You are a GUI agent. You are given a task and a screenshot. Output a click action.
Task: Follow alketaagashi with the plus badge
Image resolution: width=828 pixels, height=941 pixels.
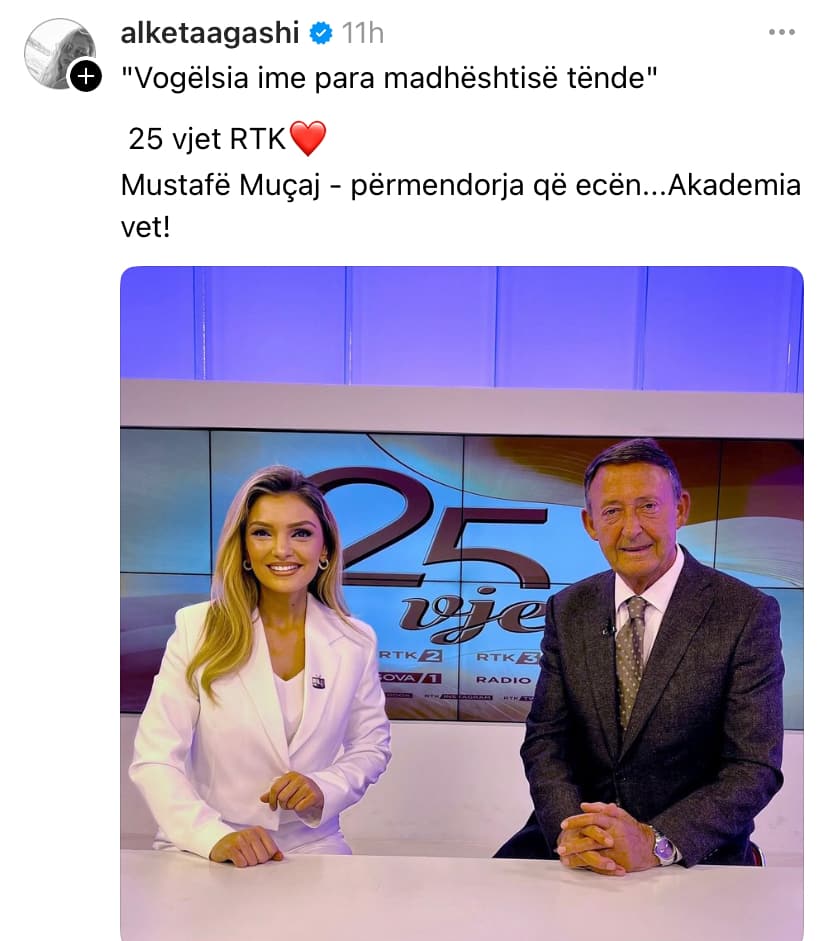point(86,76)
